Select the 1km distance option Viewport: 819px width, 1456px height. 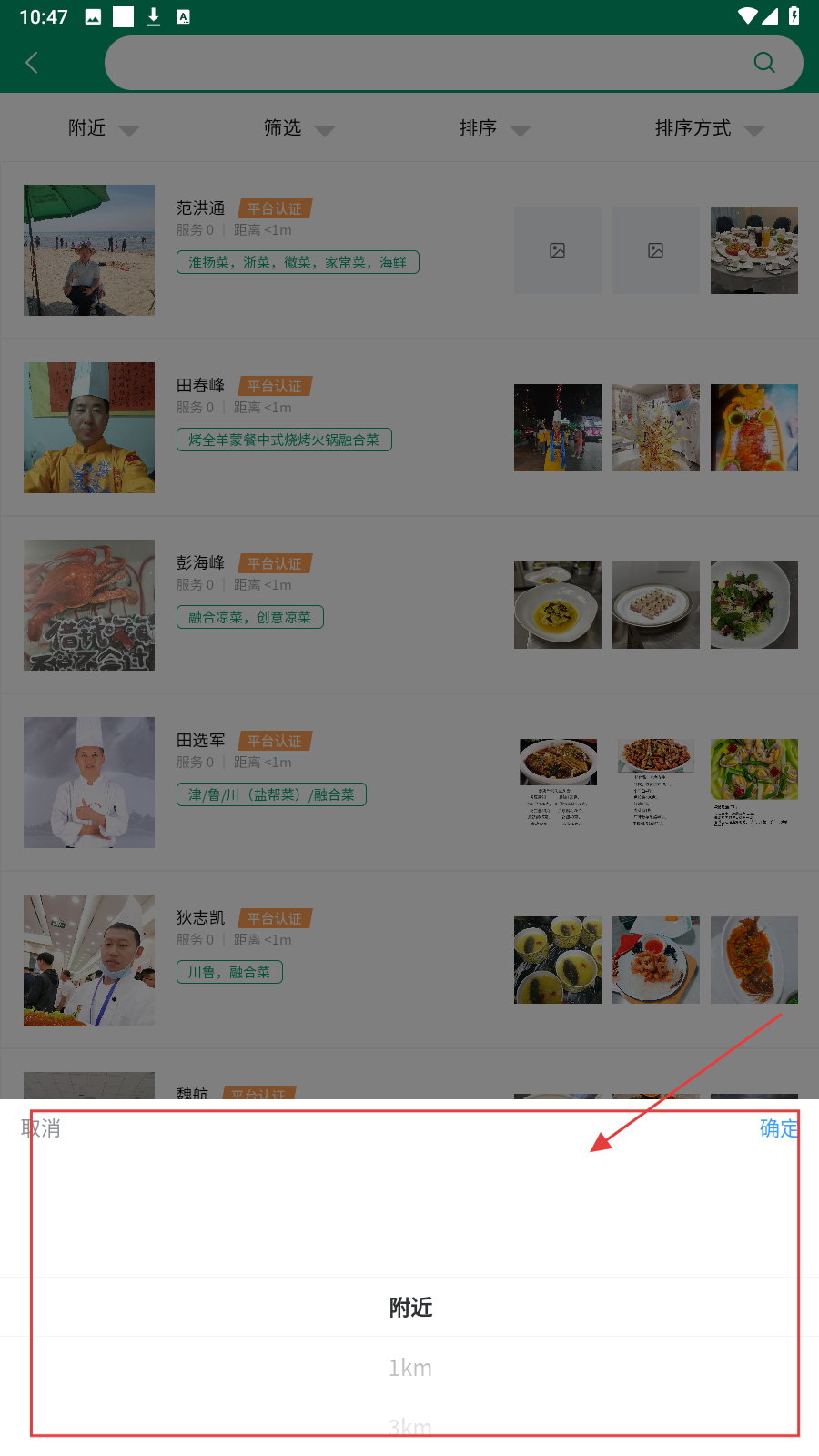pos(410,1368)
